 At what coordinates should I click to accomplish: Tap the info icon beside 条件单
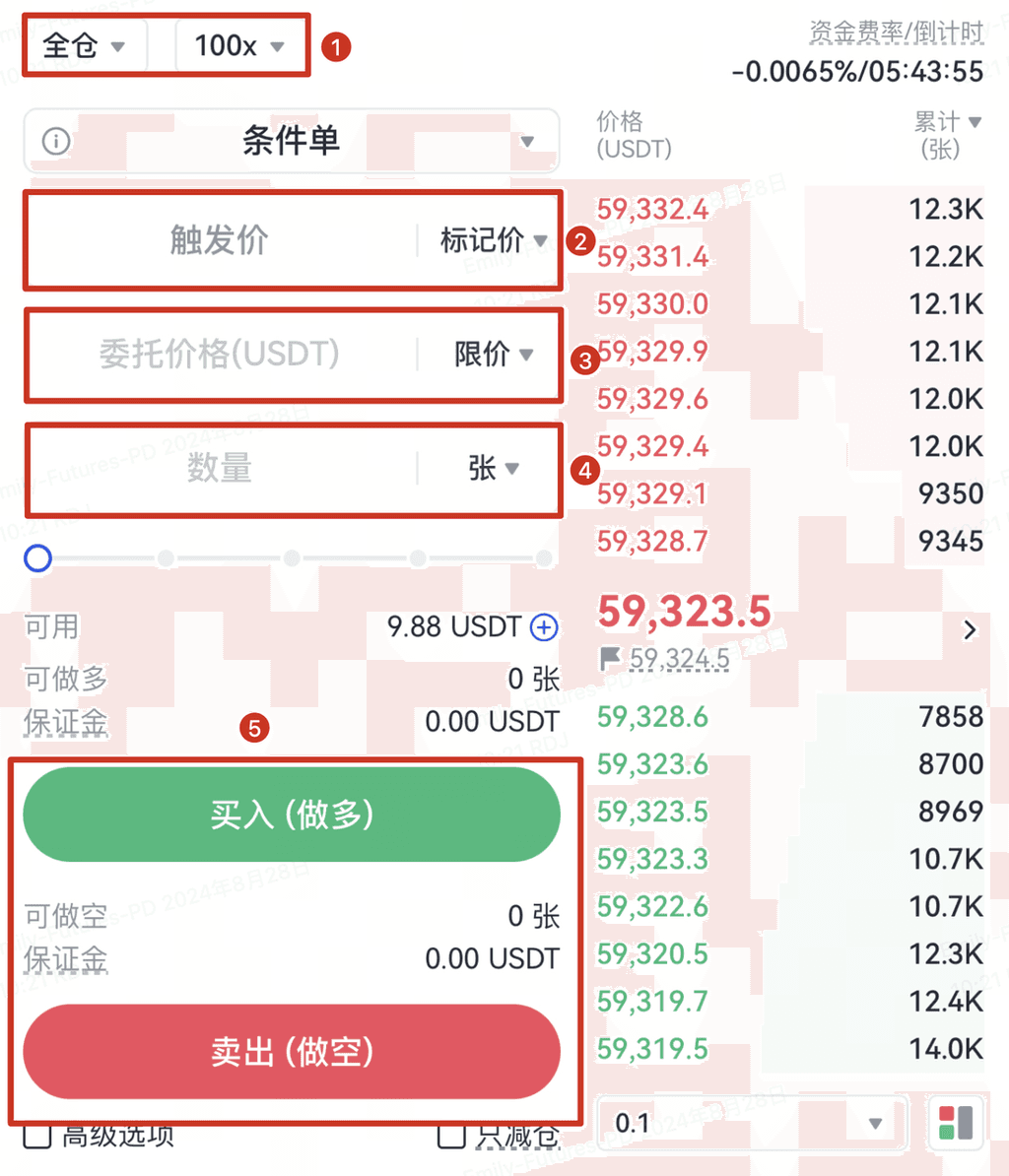(56, 141)
